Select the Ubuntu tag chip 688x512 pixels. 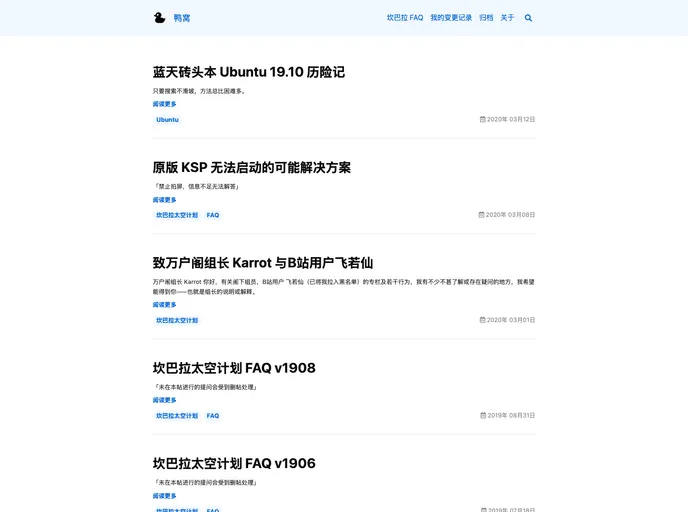pos(167,120)
